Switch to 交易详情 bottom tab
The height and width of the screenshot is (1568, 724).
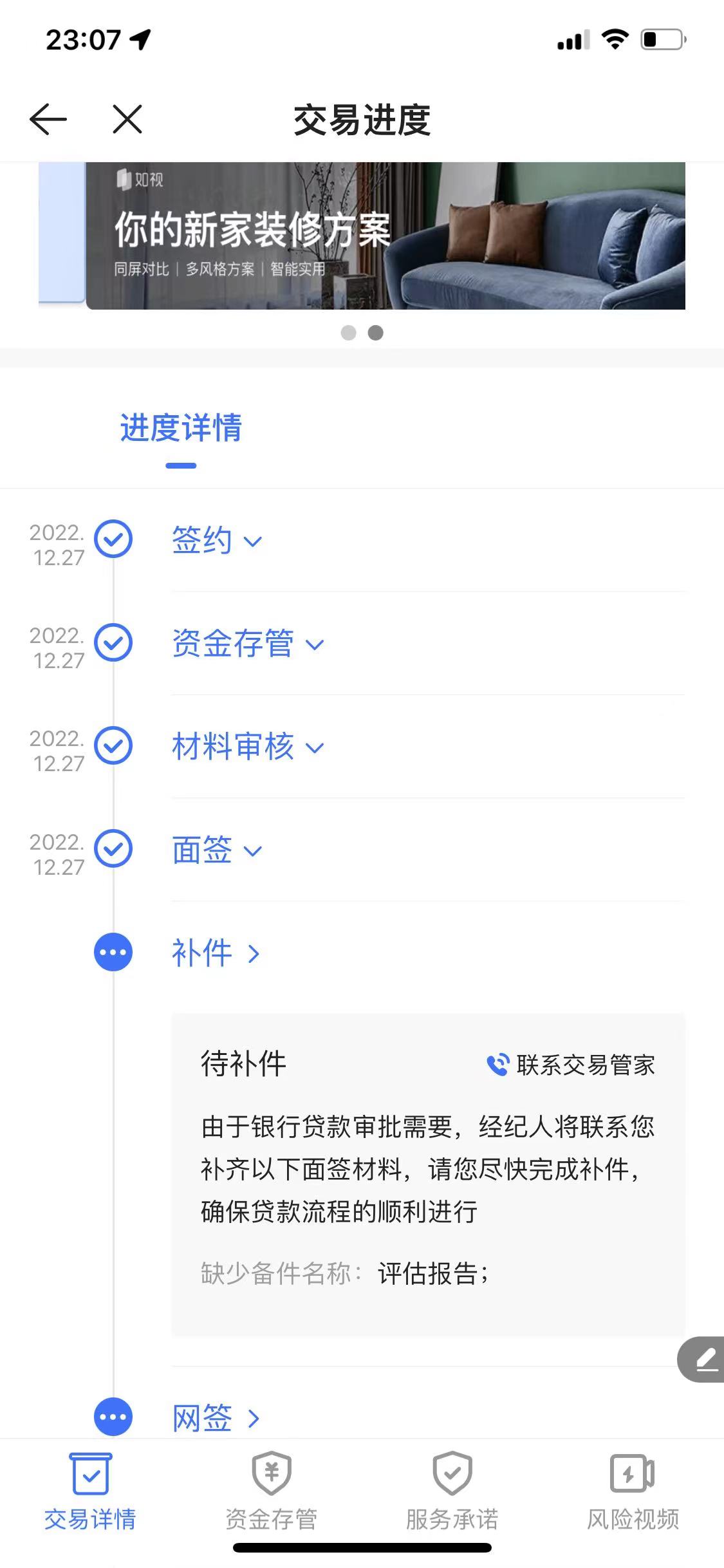coord(90,1492)
